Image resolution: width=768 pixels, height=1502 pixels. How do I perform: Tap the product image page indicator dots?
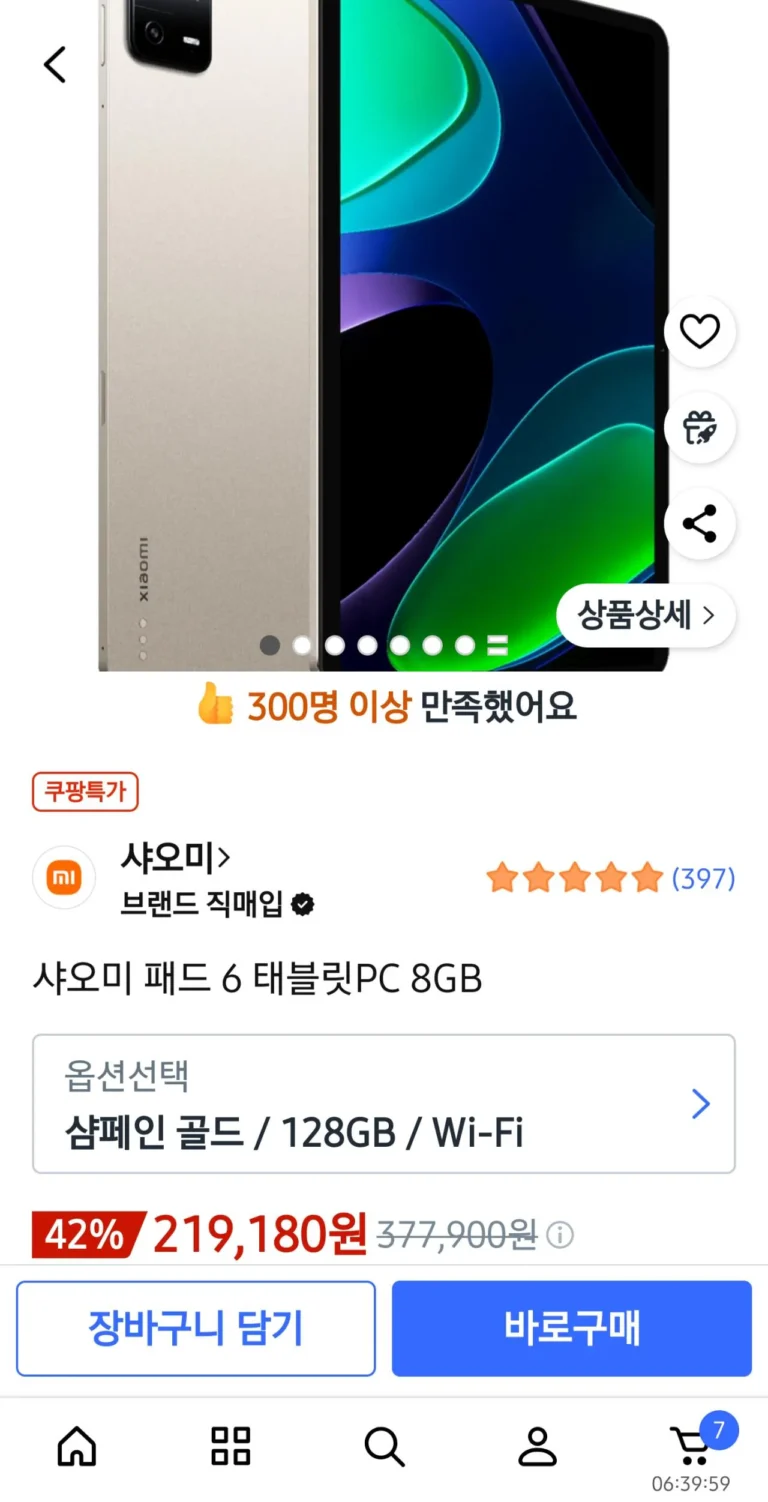pyautogui.click(x=384, y=645)
